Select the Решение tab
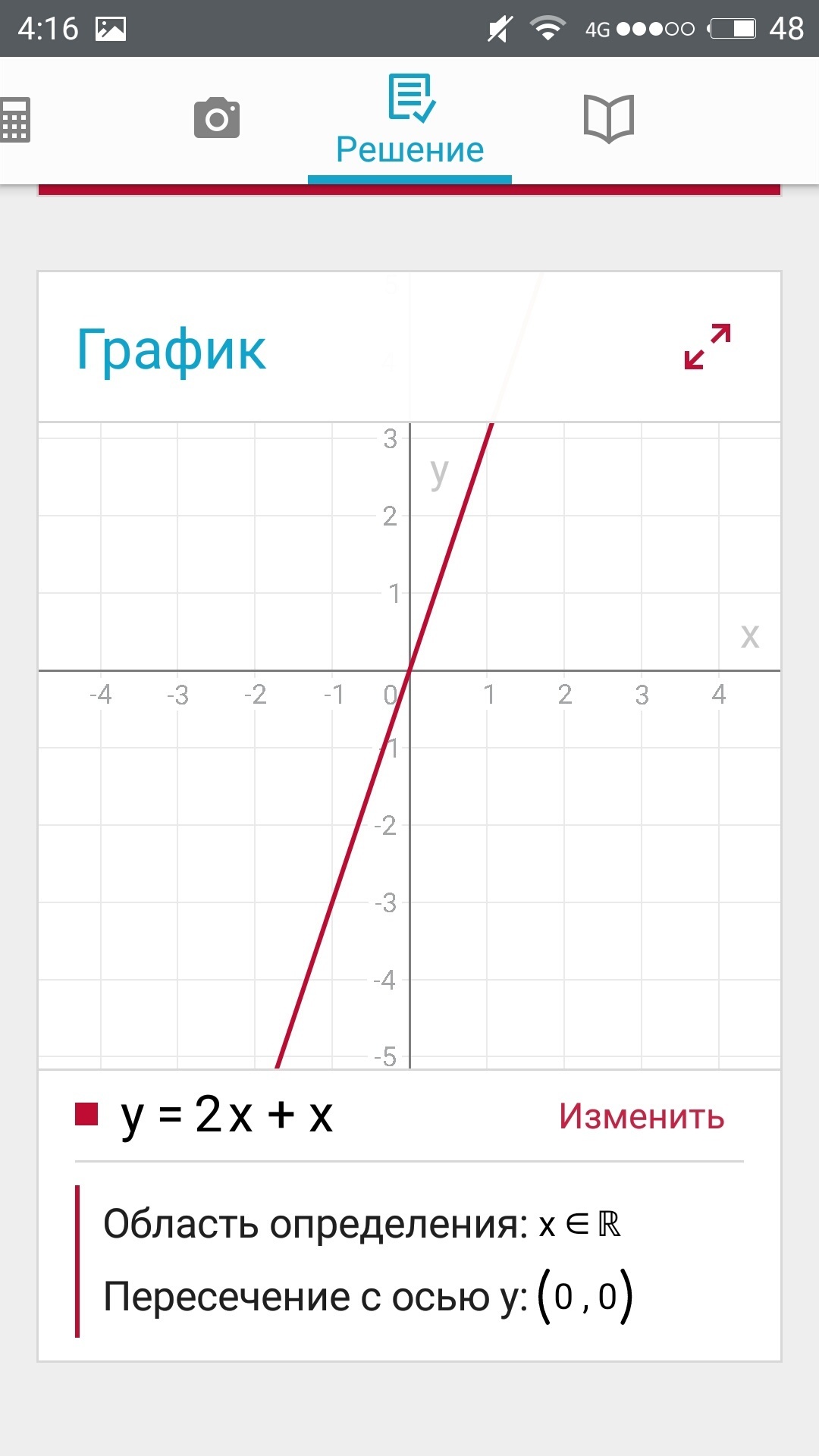Screen dimensions: 819x1456 pos(409,121)
